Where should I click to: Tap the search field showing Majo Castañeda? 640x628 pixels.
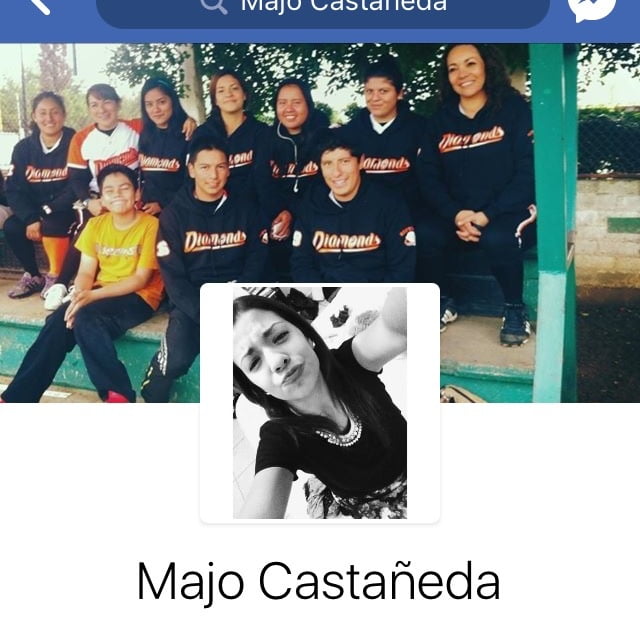pos(322,8)
